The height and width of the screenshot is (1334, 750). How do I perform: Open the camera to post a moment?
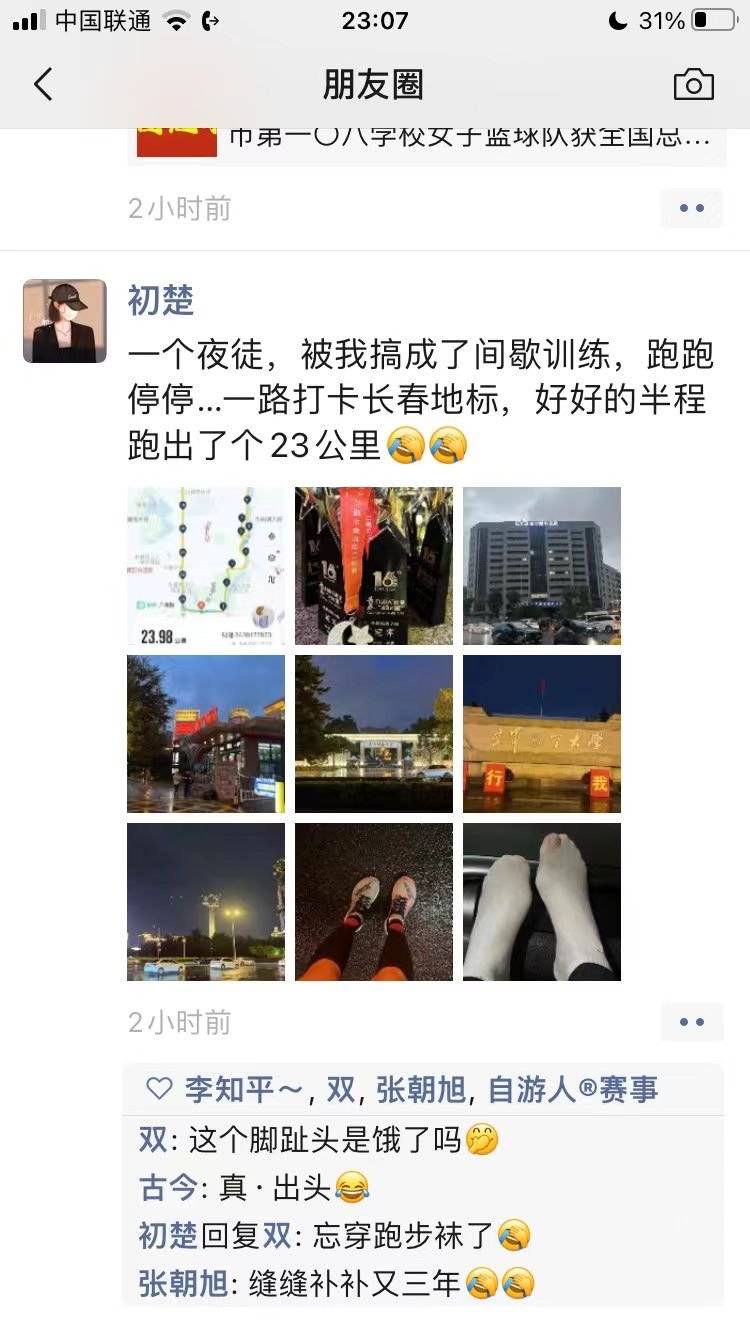coord(693,85)
